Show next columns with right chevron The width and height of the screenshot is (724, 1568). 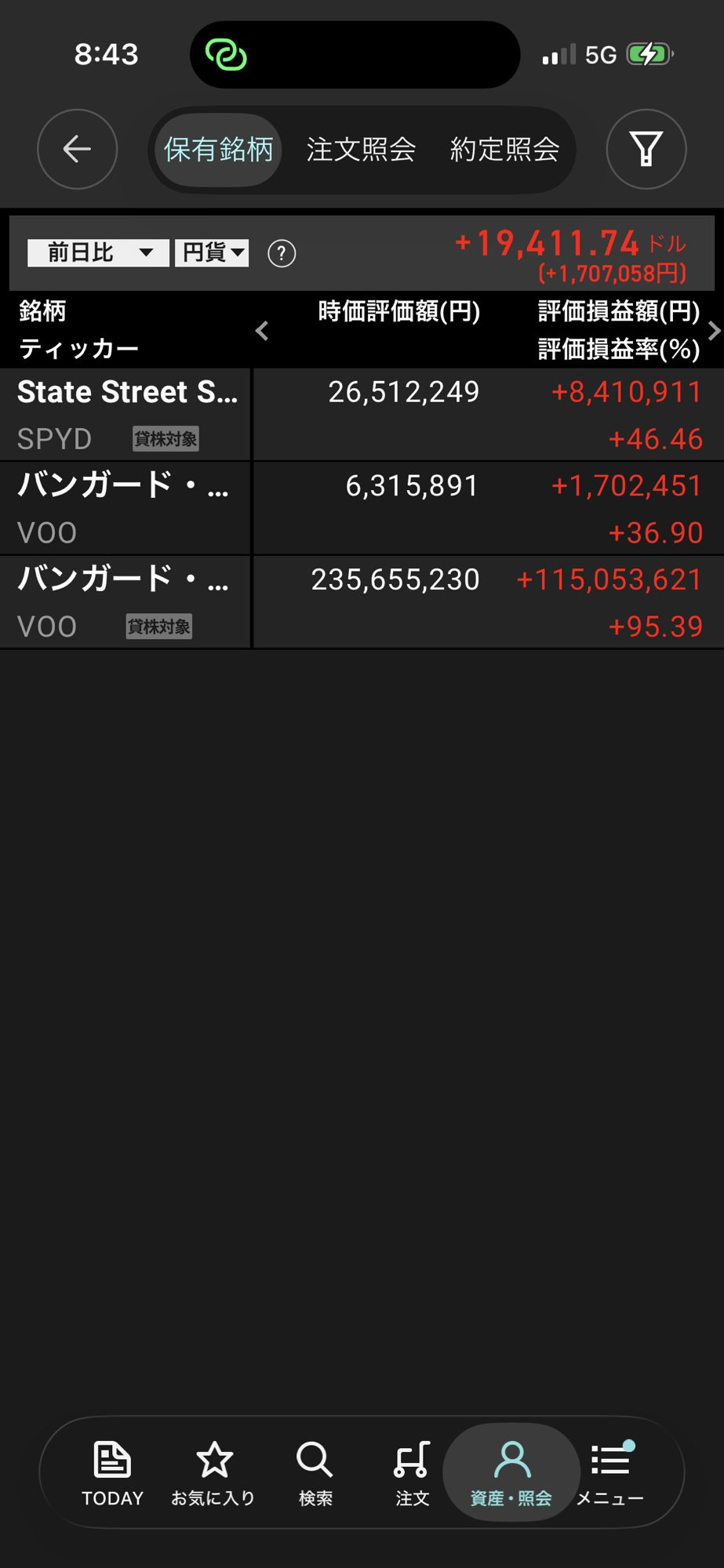click(x=713, y=331)
